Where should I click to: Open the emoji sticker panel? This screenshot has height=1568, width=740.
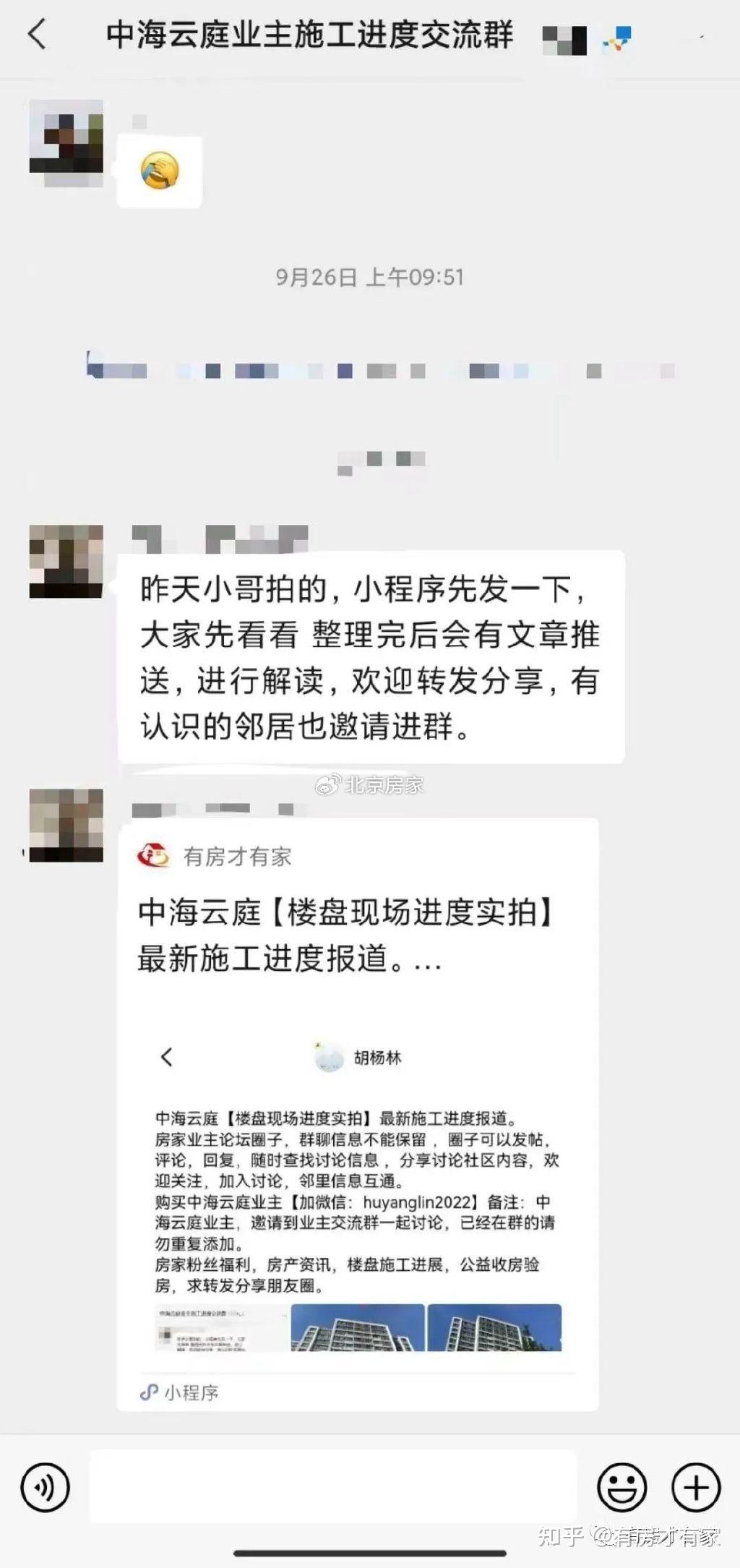click(621, 1488)
